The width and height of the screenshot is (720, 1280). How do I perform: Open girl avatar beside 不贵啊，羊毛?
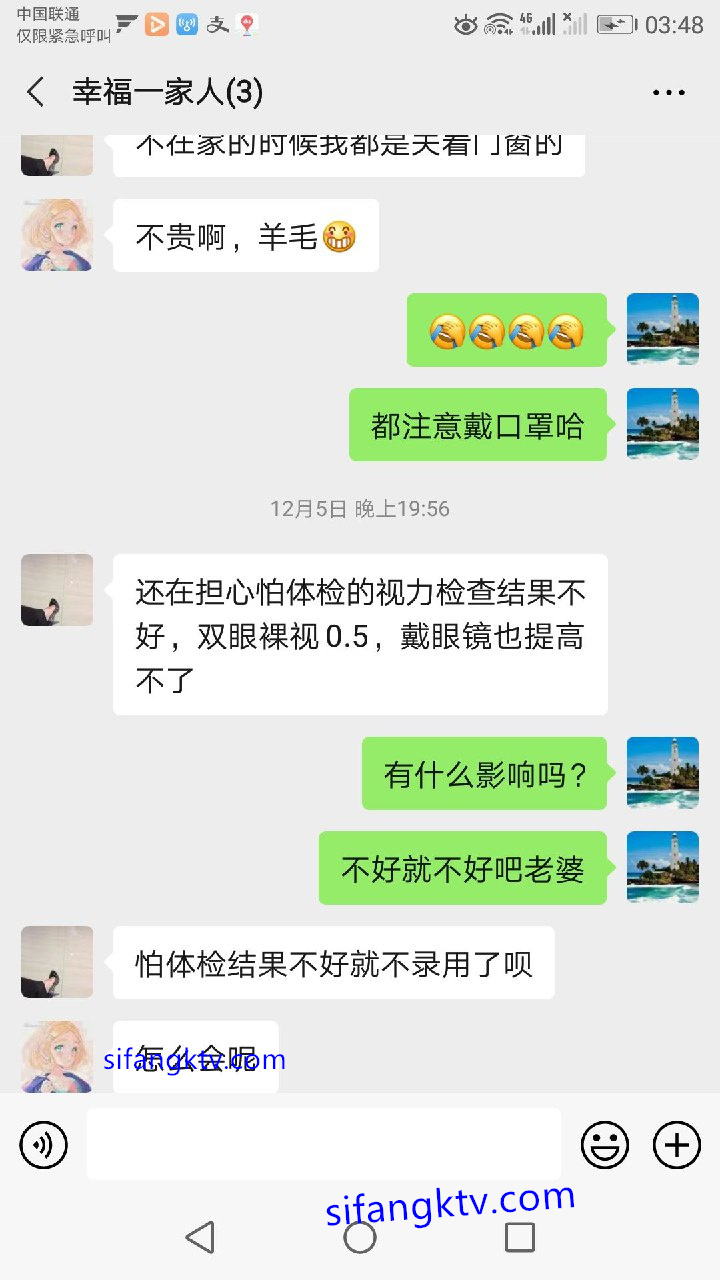click(x=57, y=235)
